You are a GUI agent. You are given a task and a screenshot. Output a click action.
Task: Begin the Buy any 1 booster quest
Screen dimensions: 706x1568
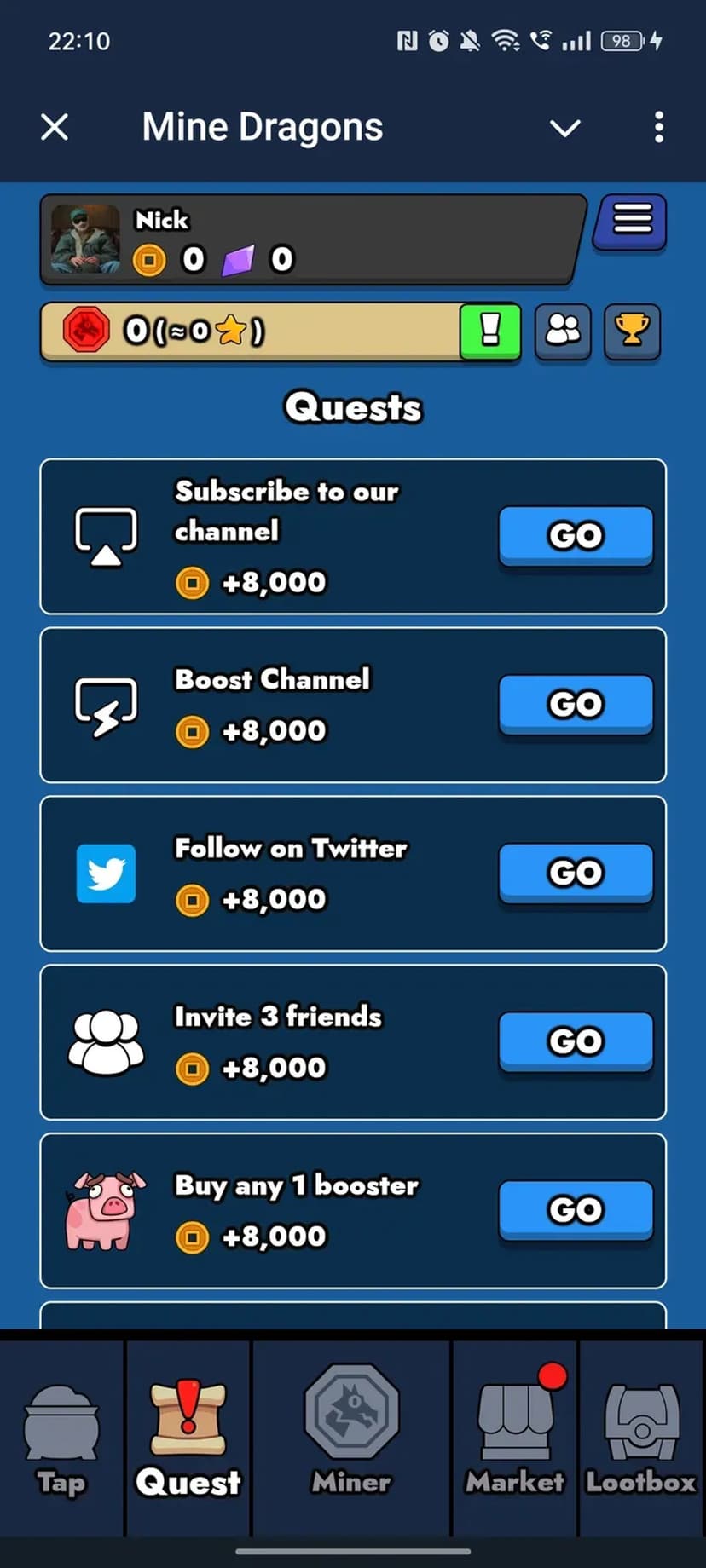pyautogui.click(x=576, y=1210)
